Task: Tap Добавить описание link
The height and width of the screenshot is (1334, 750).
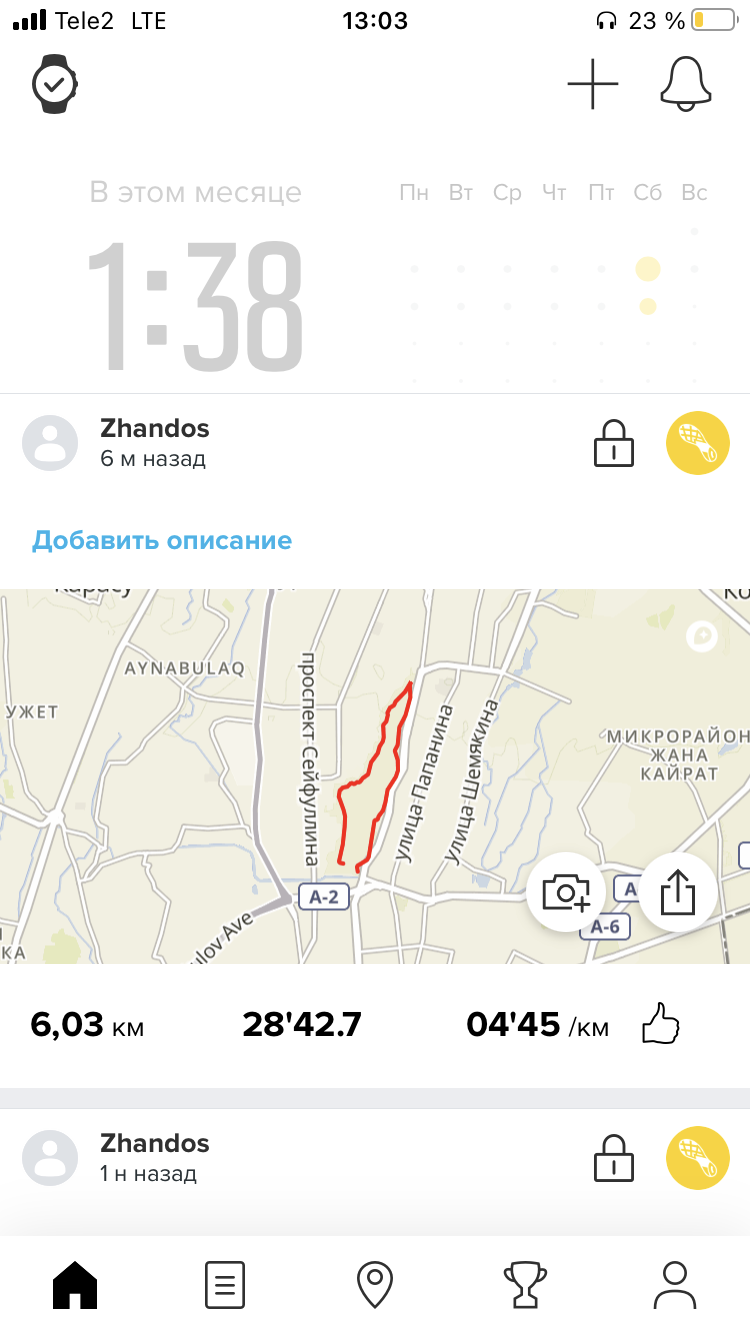Action: point(162,541)
